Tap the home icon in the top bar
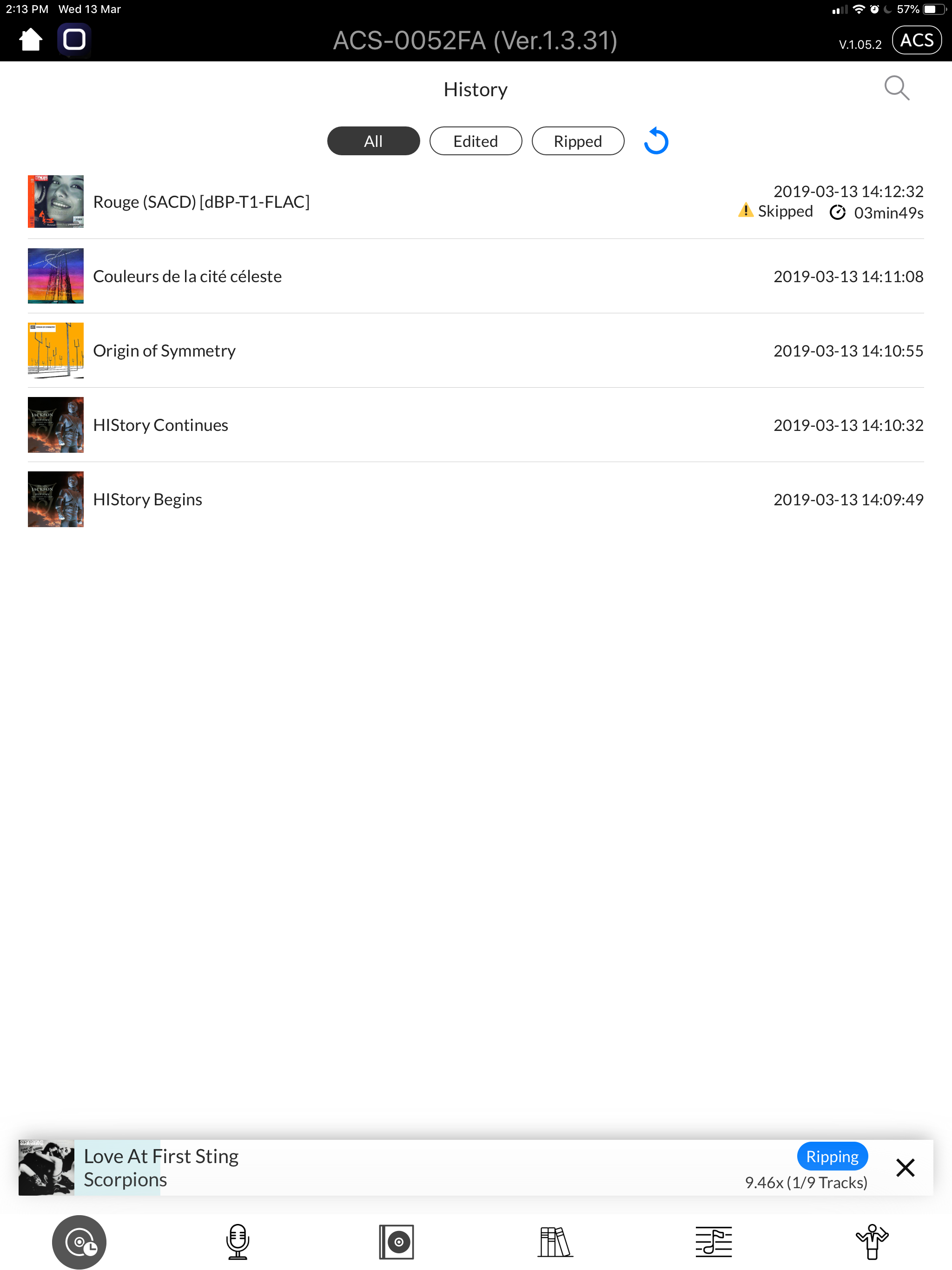The image size is (952, 1270). 30,39
